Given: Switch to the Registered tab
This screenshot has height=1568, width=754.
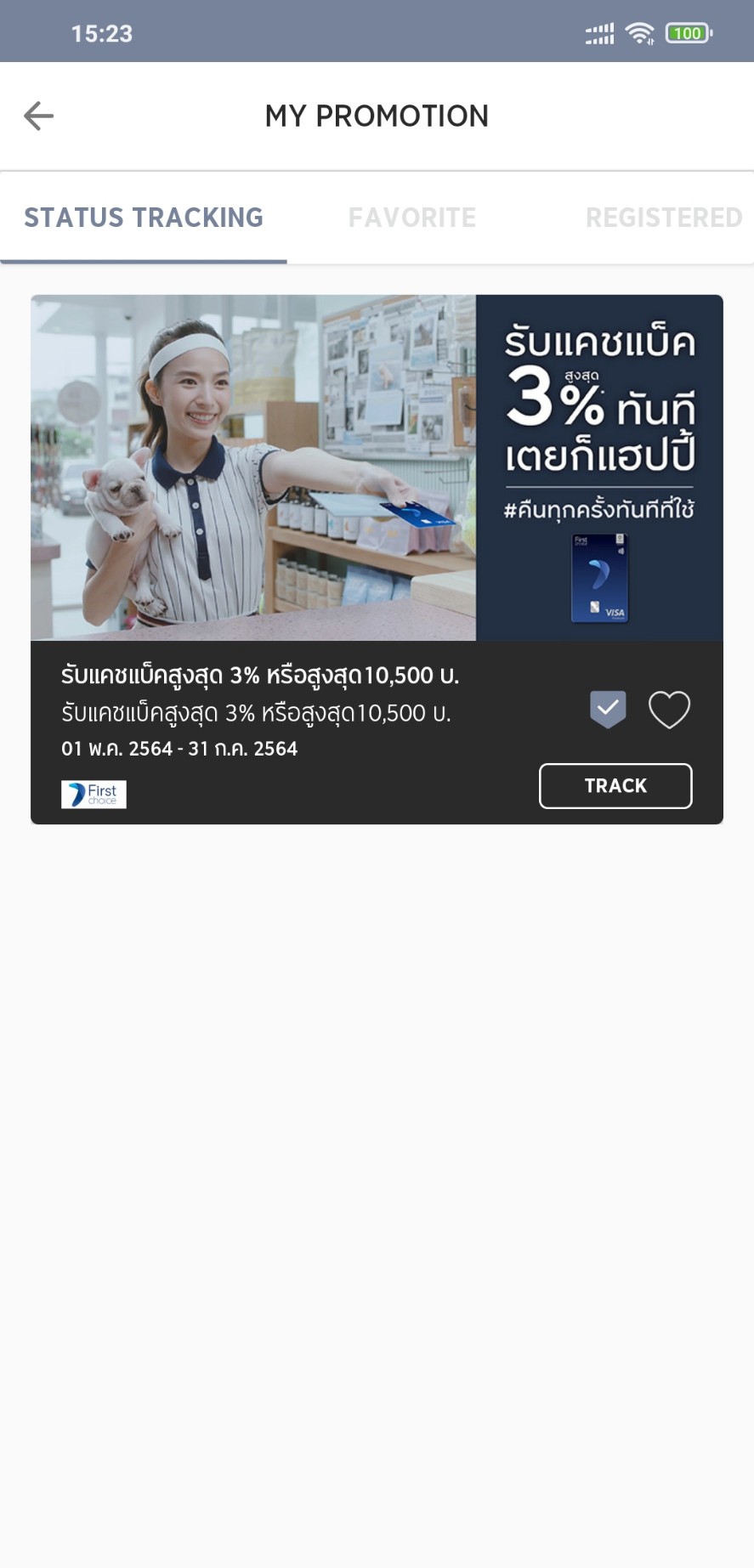Looking at the screenshot, I should click(x=664, y=218).
